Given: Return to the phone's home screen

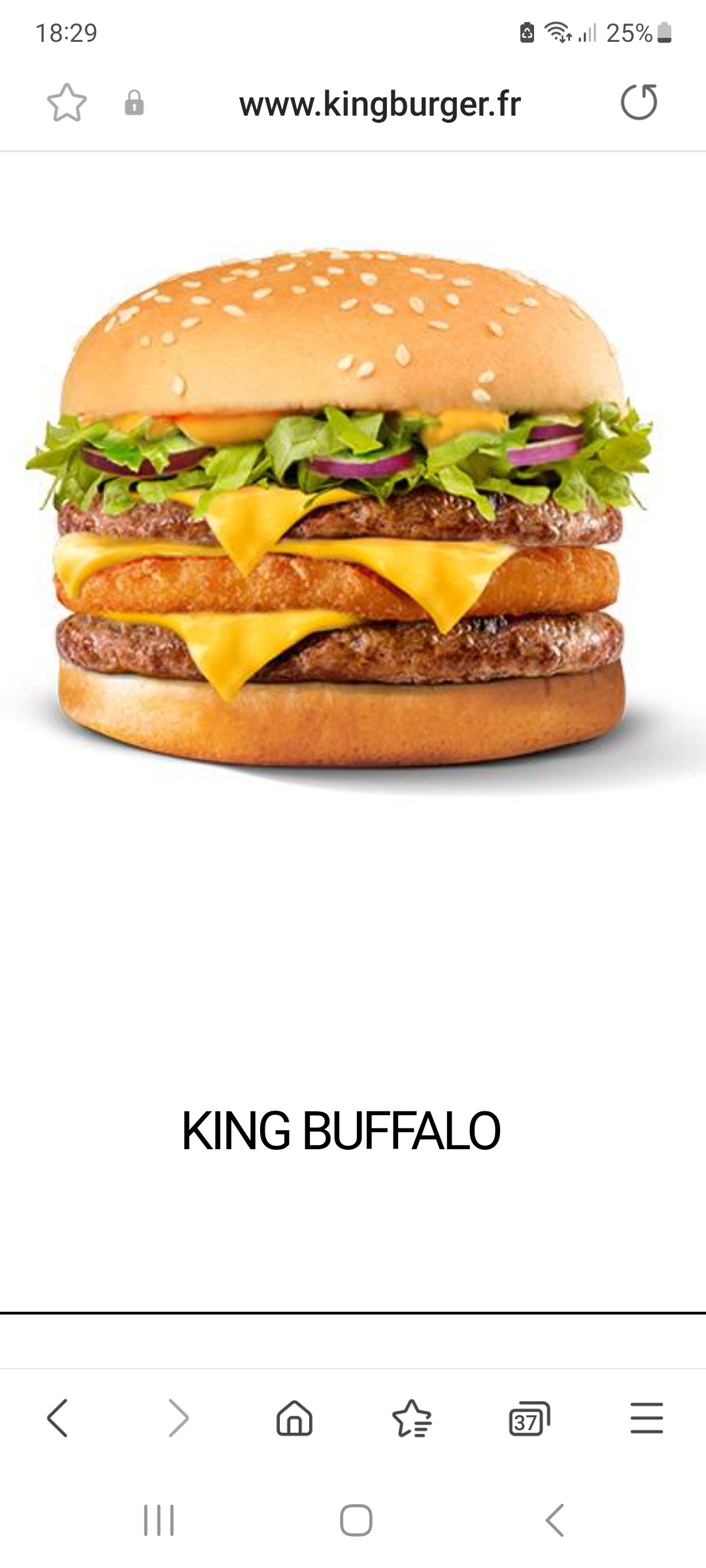Looking at the screenshot, I should [x=356, y=1520].
